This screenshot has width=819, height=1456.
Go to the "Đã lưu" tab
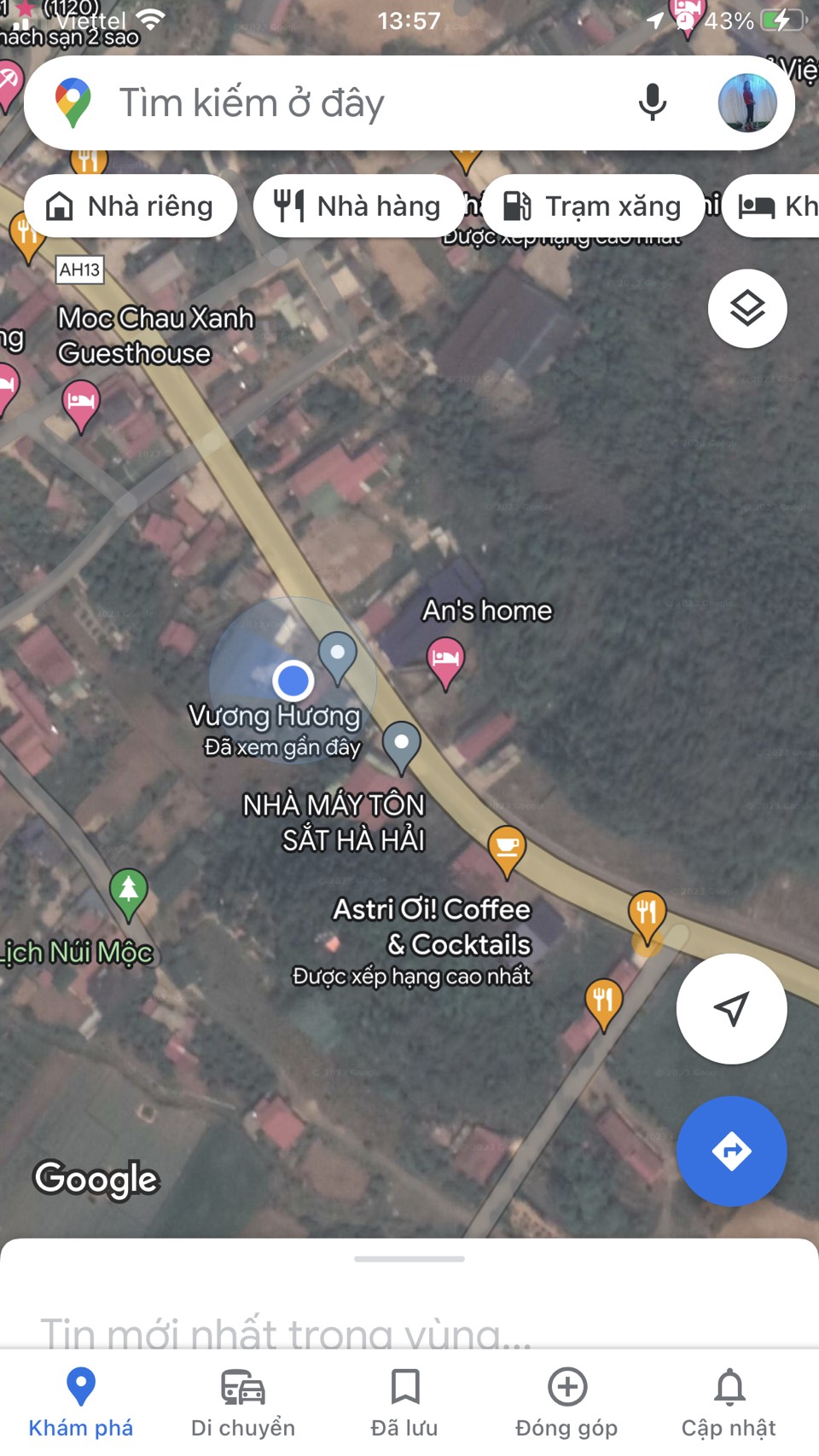404,1403
